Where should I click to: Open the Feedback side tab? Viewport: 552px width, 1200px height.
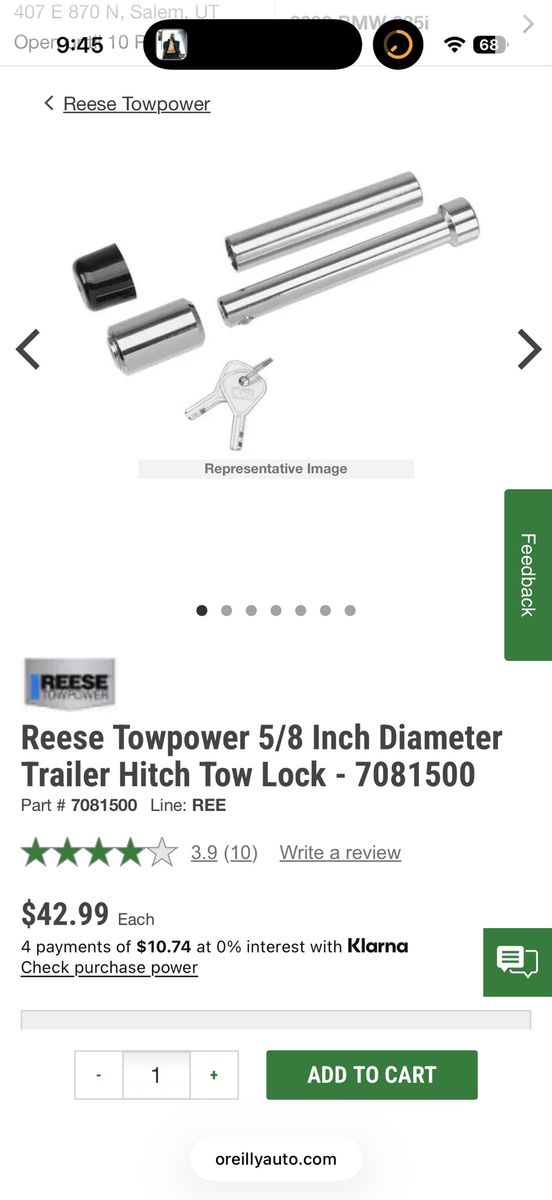tap(528, 575)
